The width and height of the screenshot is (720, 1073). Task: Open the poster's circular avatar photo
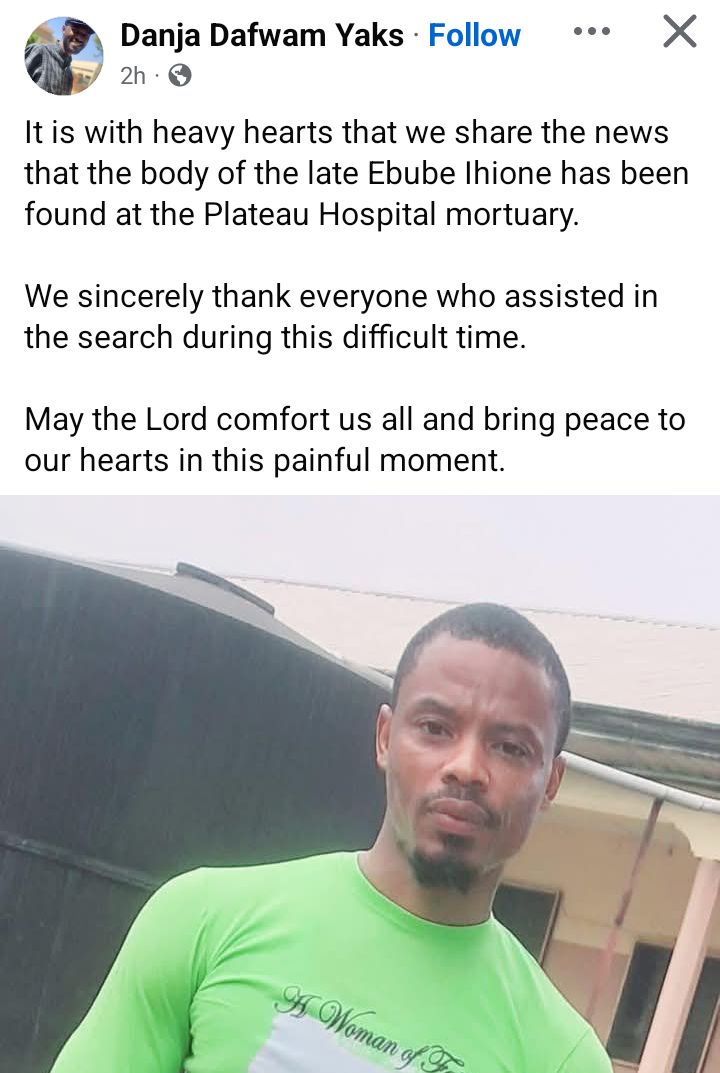coord(63,55)
